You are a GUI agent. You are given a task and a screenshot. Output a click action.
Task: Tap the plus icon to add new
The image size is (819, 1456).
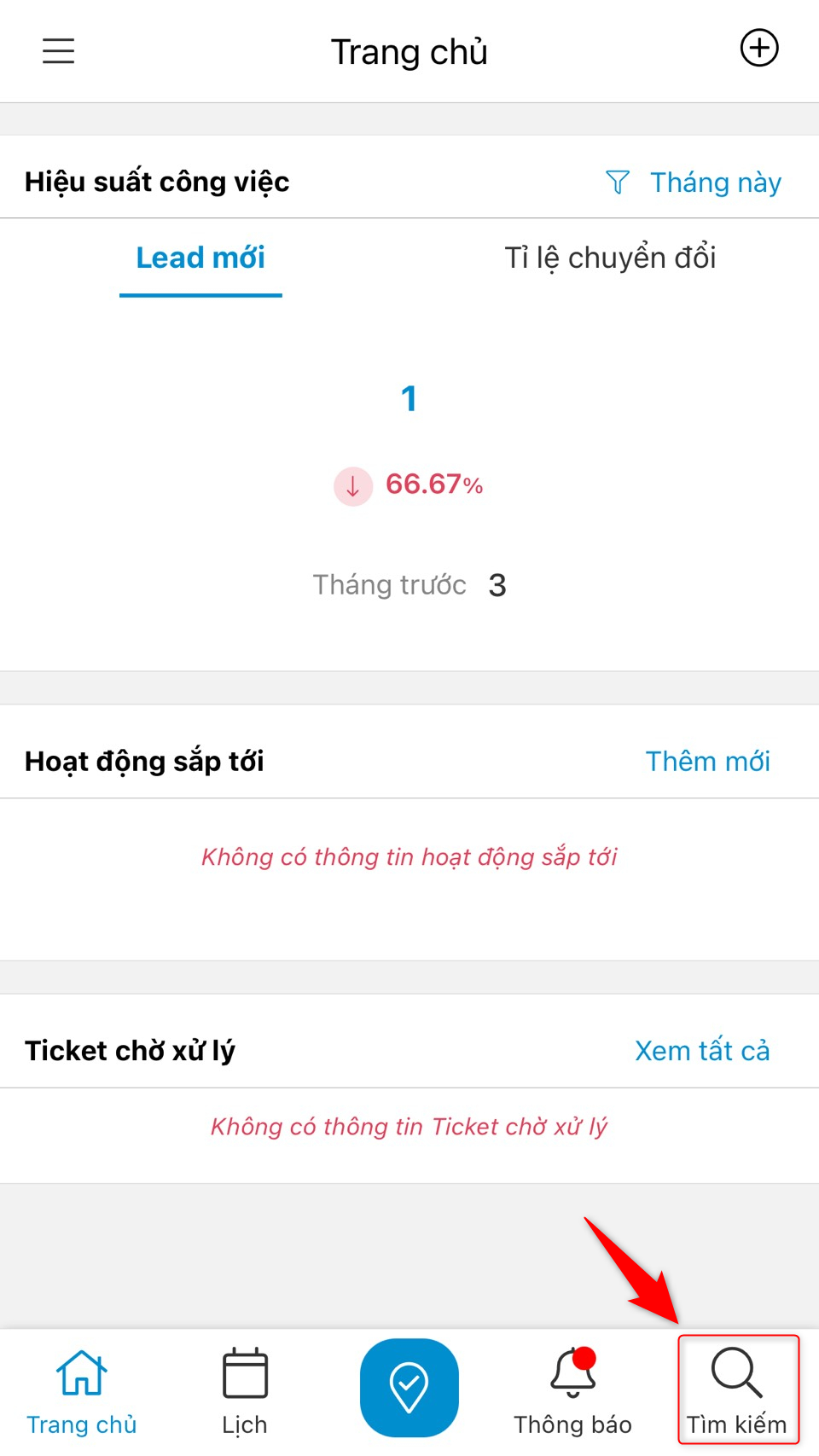coord(758,48)
